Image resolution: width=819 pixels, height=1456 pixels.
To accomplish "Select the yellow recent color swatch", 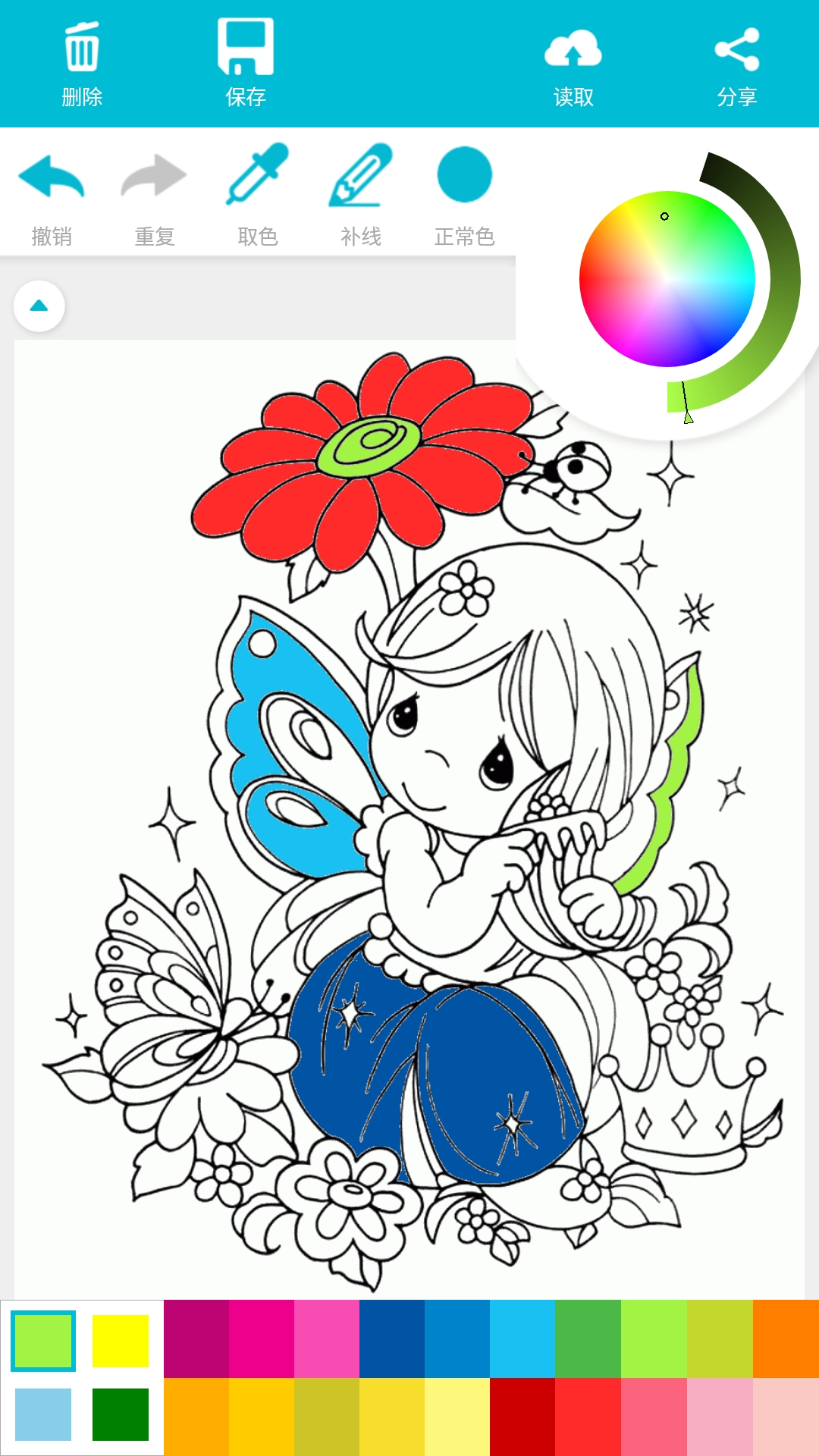I will tap(121, 1341).
